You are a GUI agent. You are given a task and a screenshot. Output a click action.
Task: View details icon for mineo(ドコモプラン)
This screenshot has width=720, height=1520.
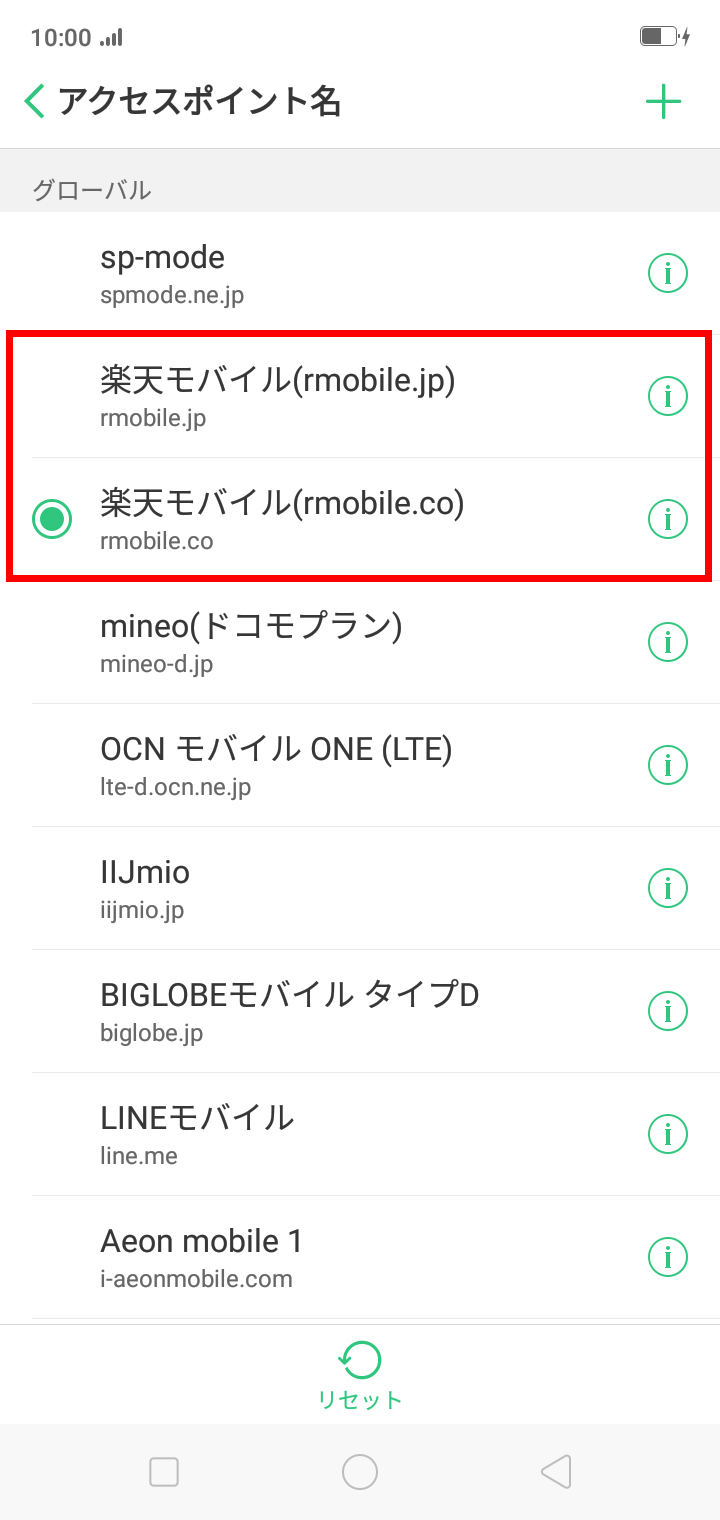668,642
